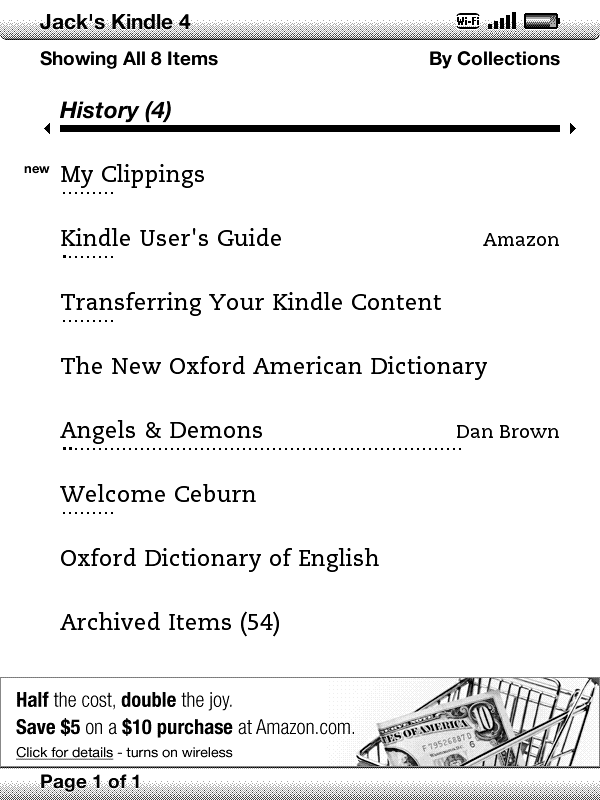Change the By Collections sort option

(x=494, y=59)
